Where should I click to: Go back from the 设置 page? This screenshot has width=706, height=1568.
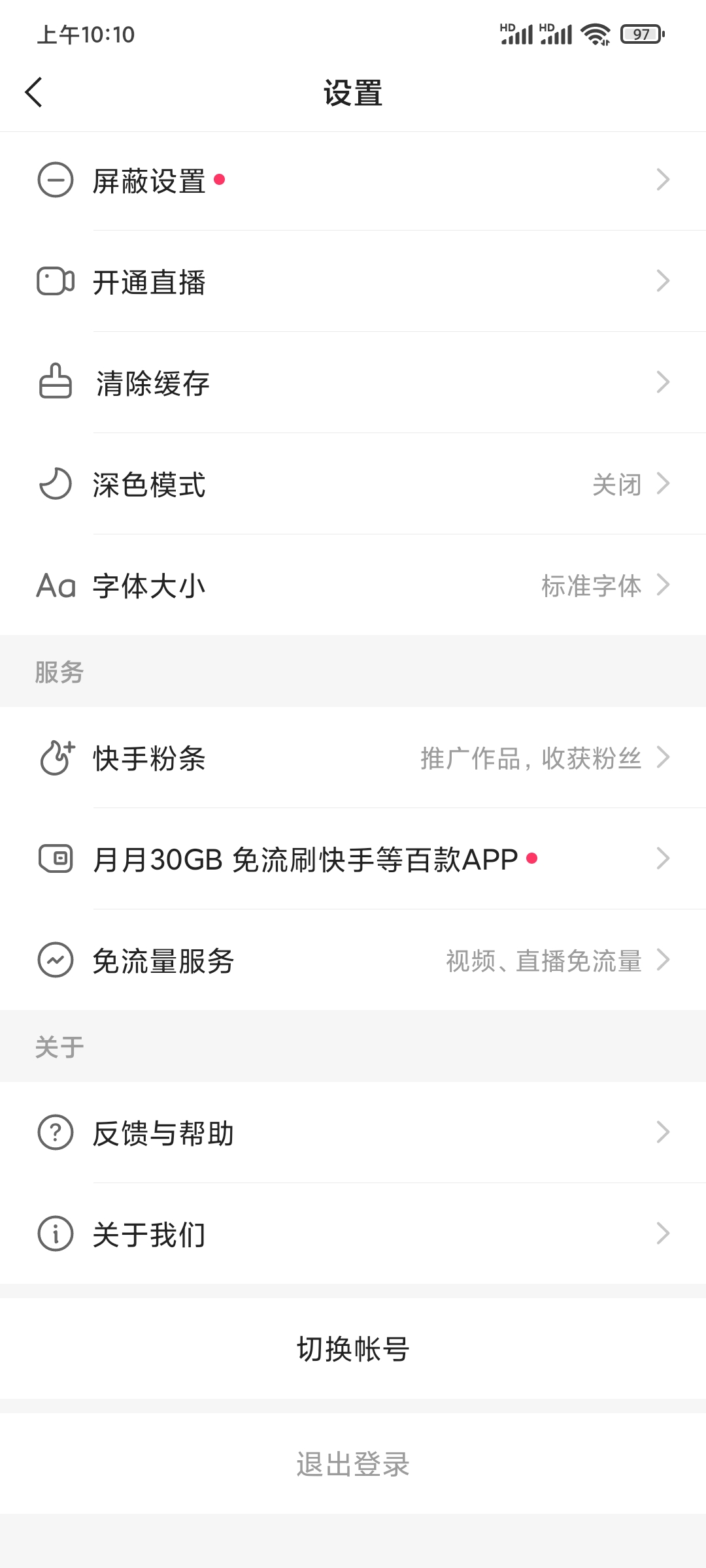tap(34, 92)
